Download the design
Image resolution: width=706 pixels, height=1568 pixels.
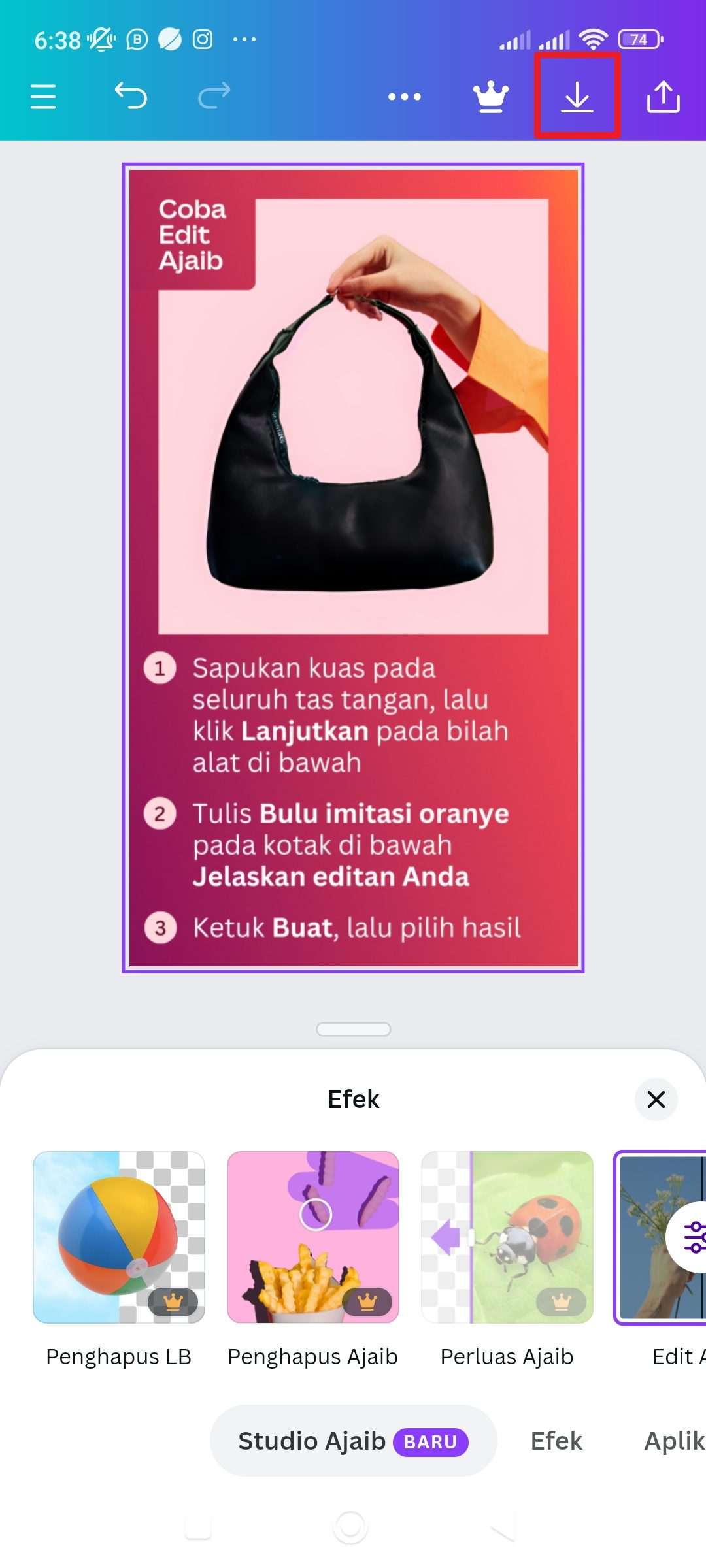577,97
